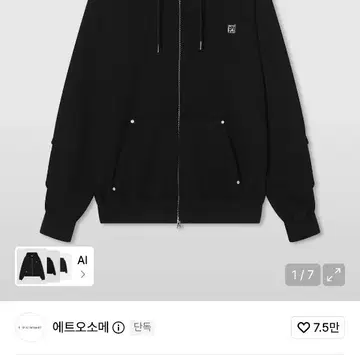This screenshot has width=360, height=360.
Task: Expand the product image to fullscreen
Action: click(x=334, y=275)
